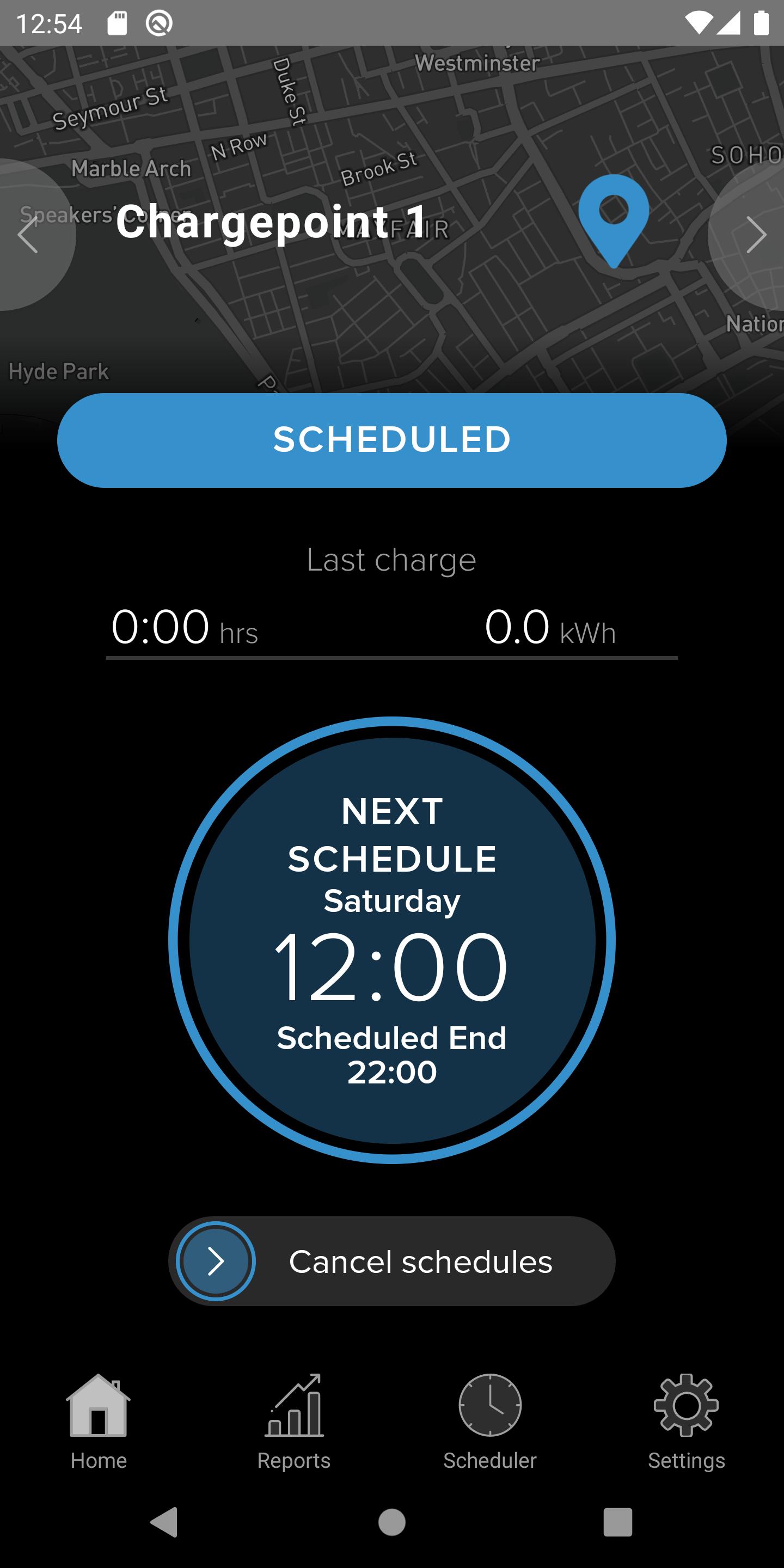Open the Next Schedule circle details

[392, 940]
